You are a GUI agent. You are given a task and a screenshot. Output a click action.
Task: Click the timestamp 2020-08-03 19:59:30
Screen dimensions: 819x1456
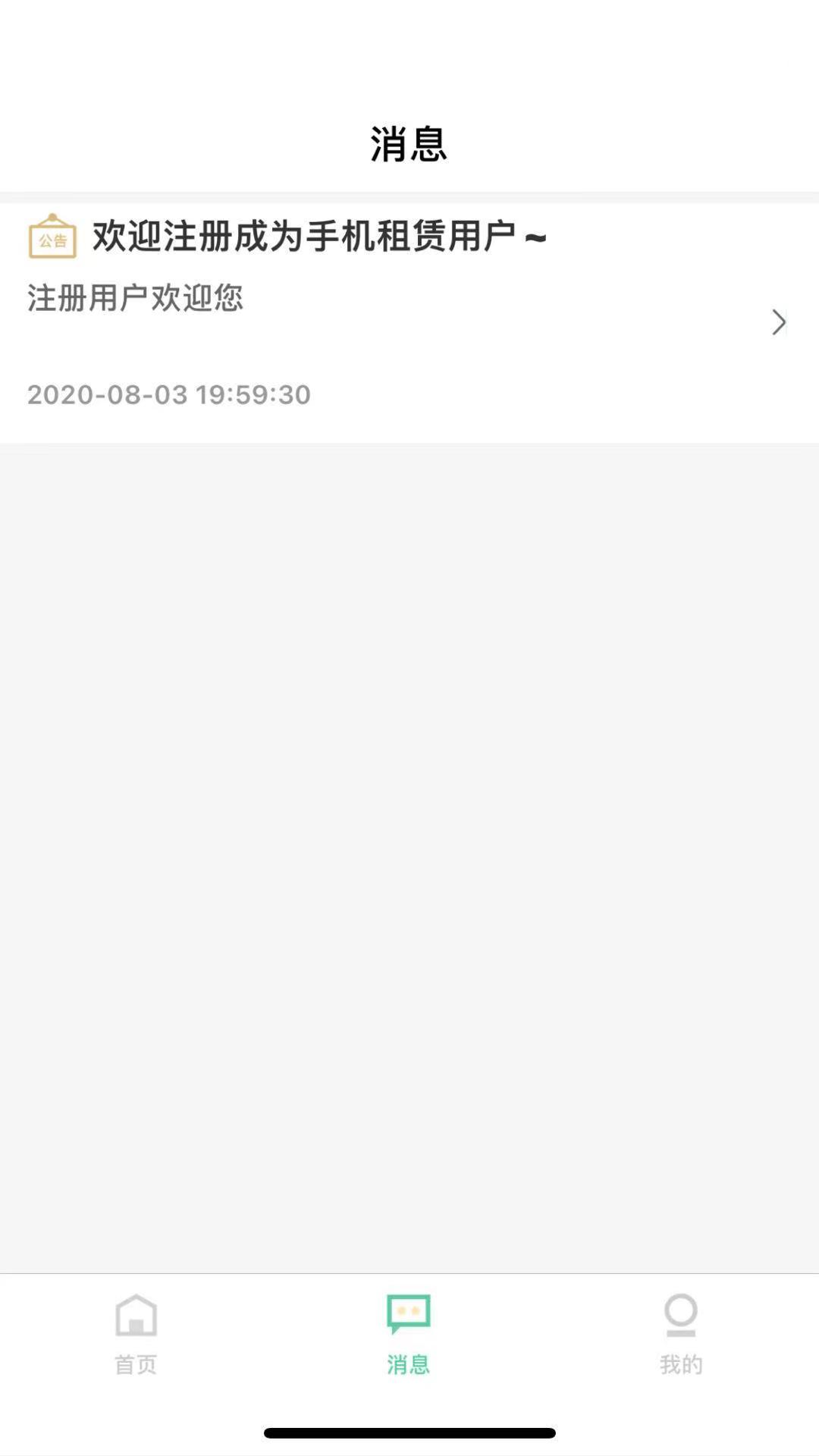pyautogui.click(x=168, y=394)
